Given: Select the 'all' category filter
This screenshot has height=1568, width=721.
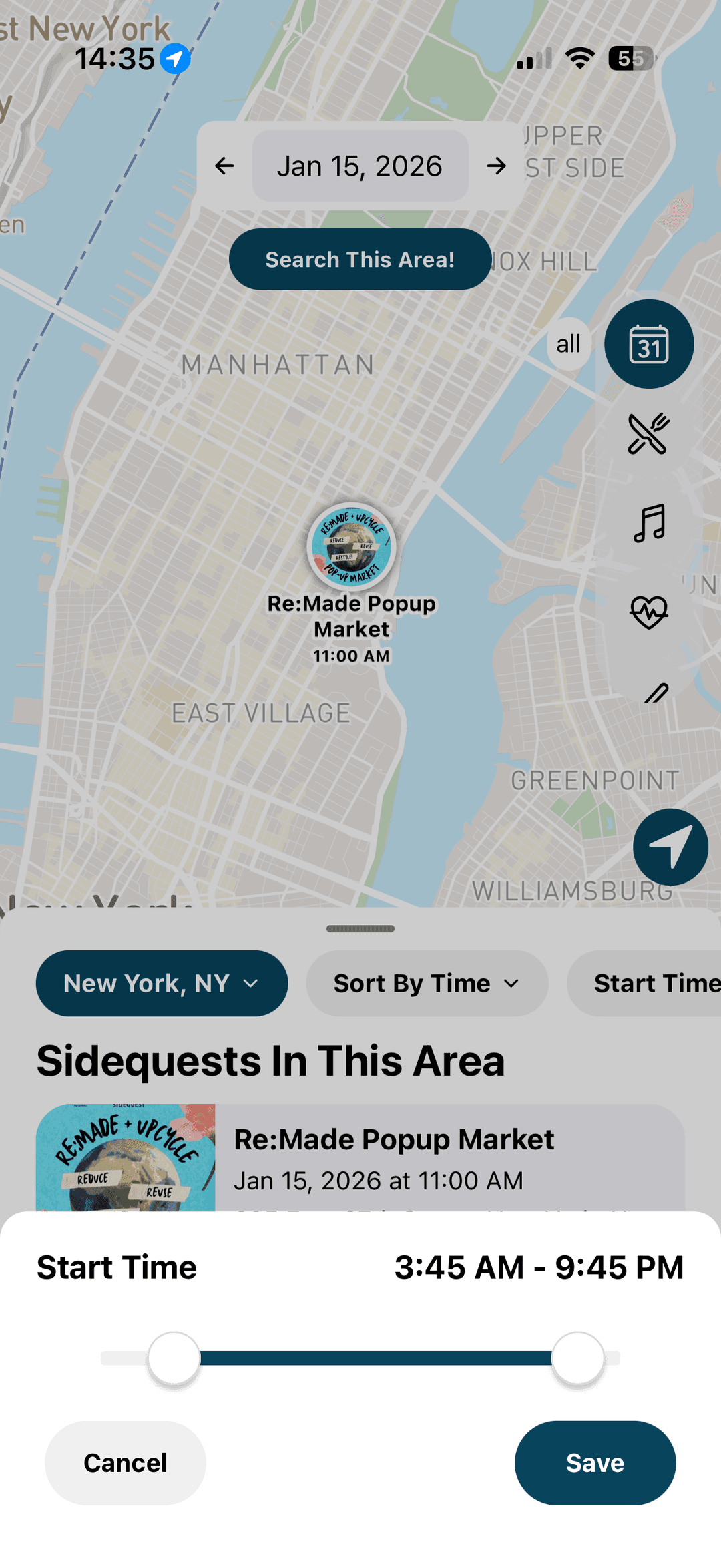Looking at the screenshot, I should (569, 344).
